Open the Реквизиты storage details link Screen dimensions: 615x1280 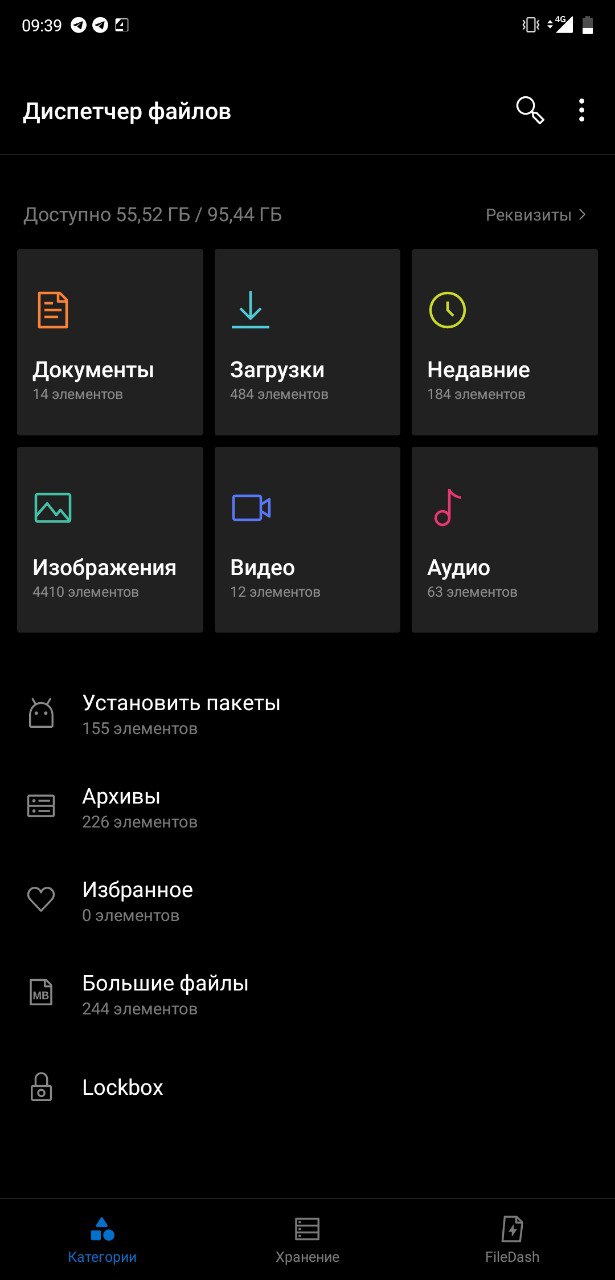(x=536, y=215)
